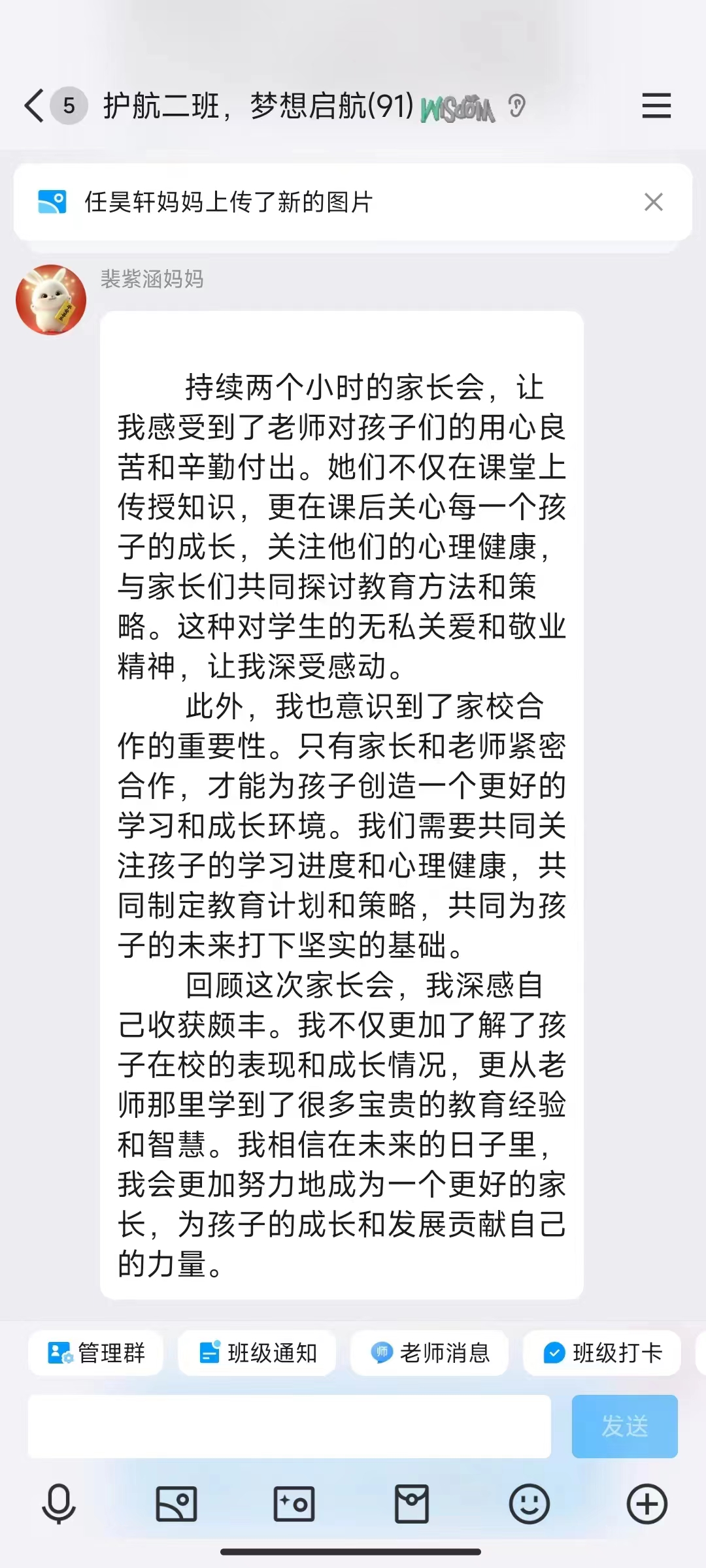Open the camera capture icon
The image size is (706, 1568).
click(x=294, y=1503)
